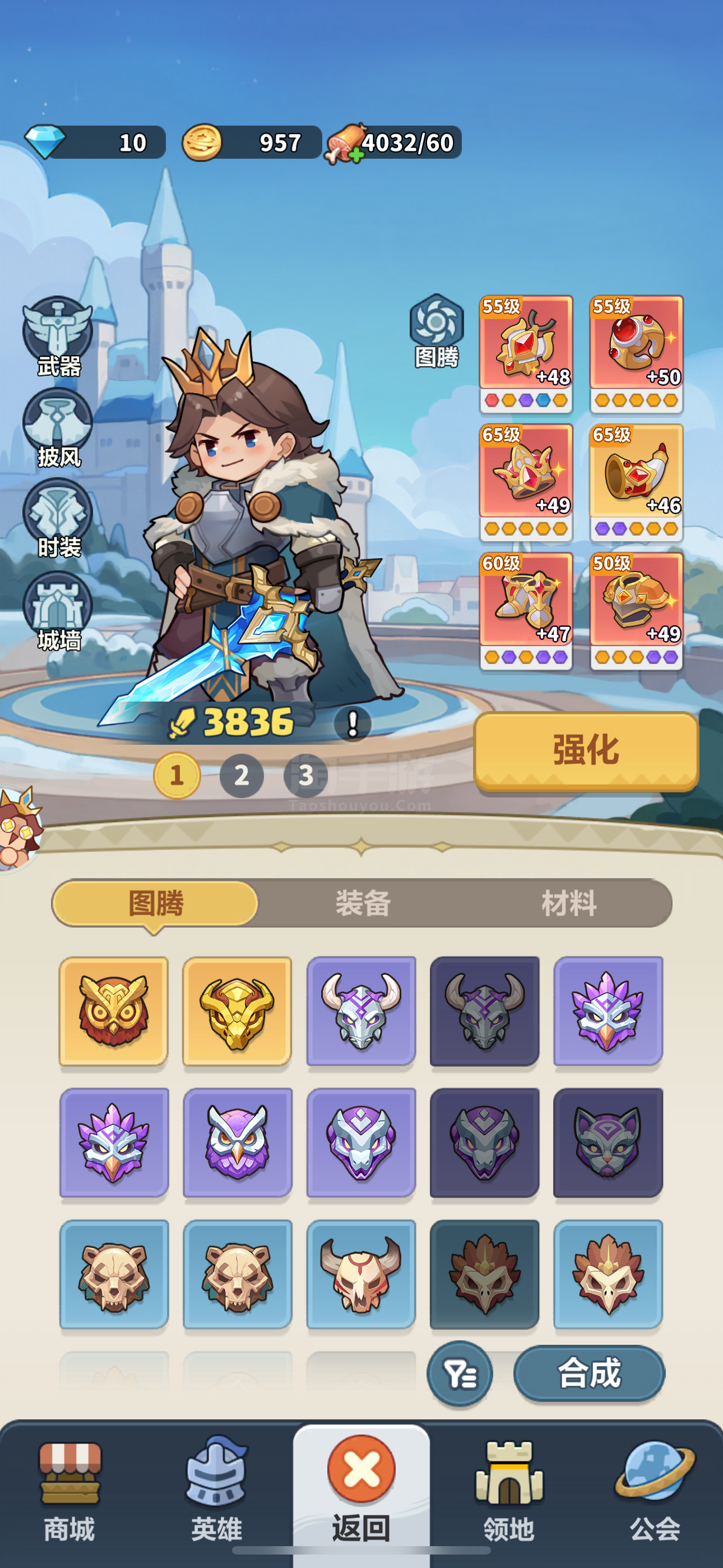Select the 60级 boots equipment with +47

click(x=526, y=611)
